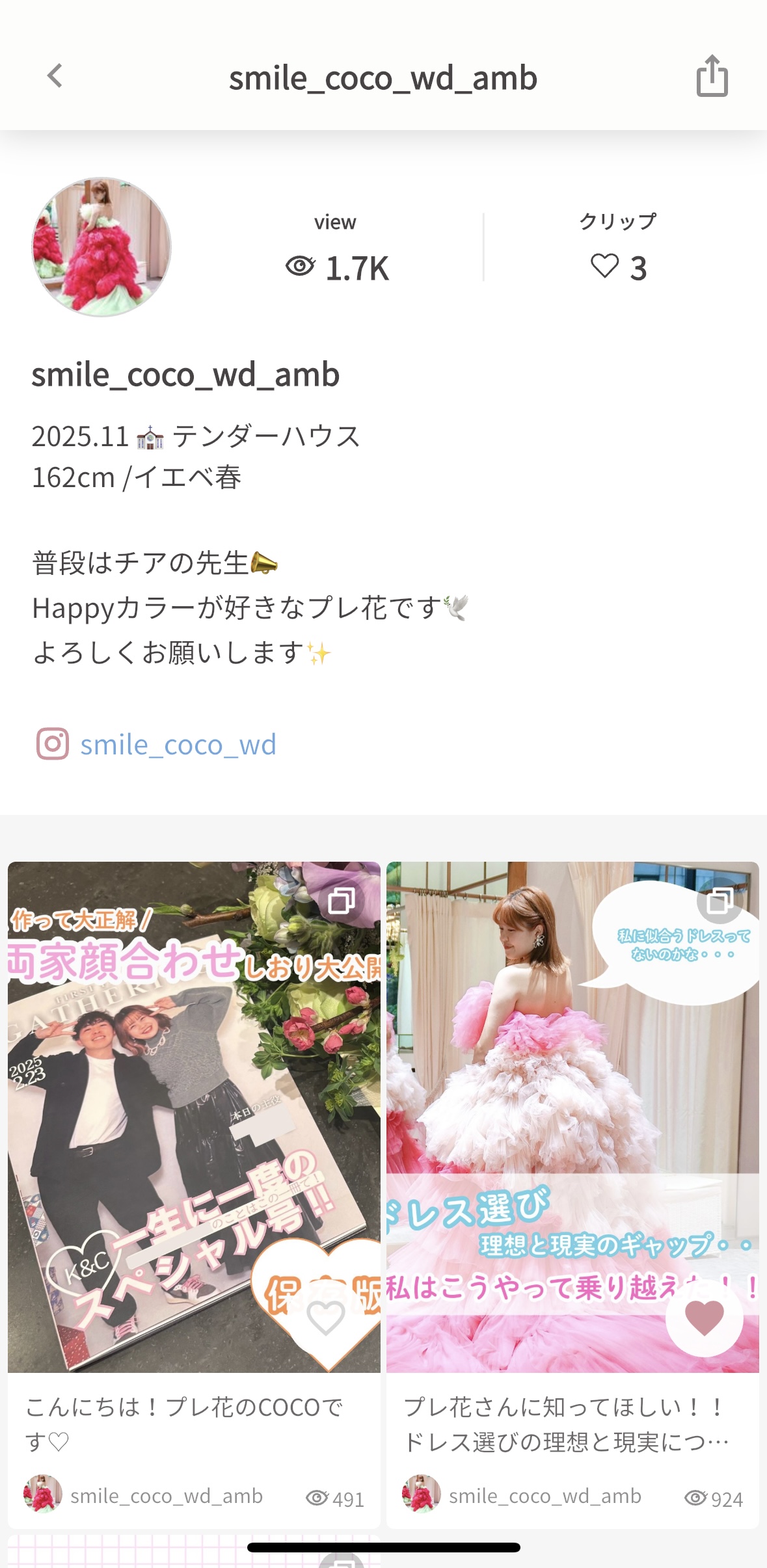Tap the profile picture of the red dress
This screenshot has height=1568, width=767.
point(101,247)
